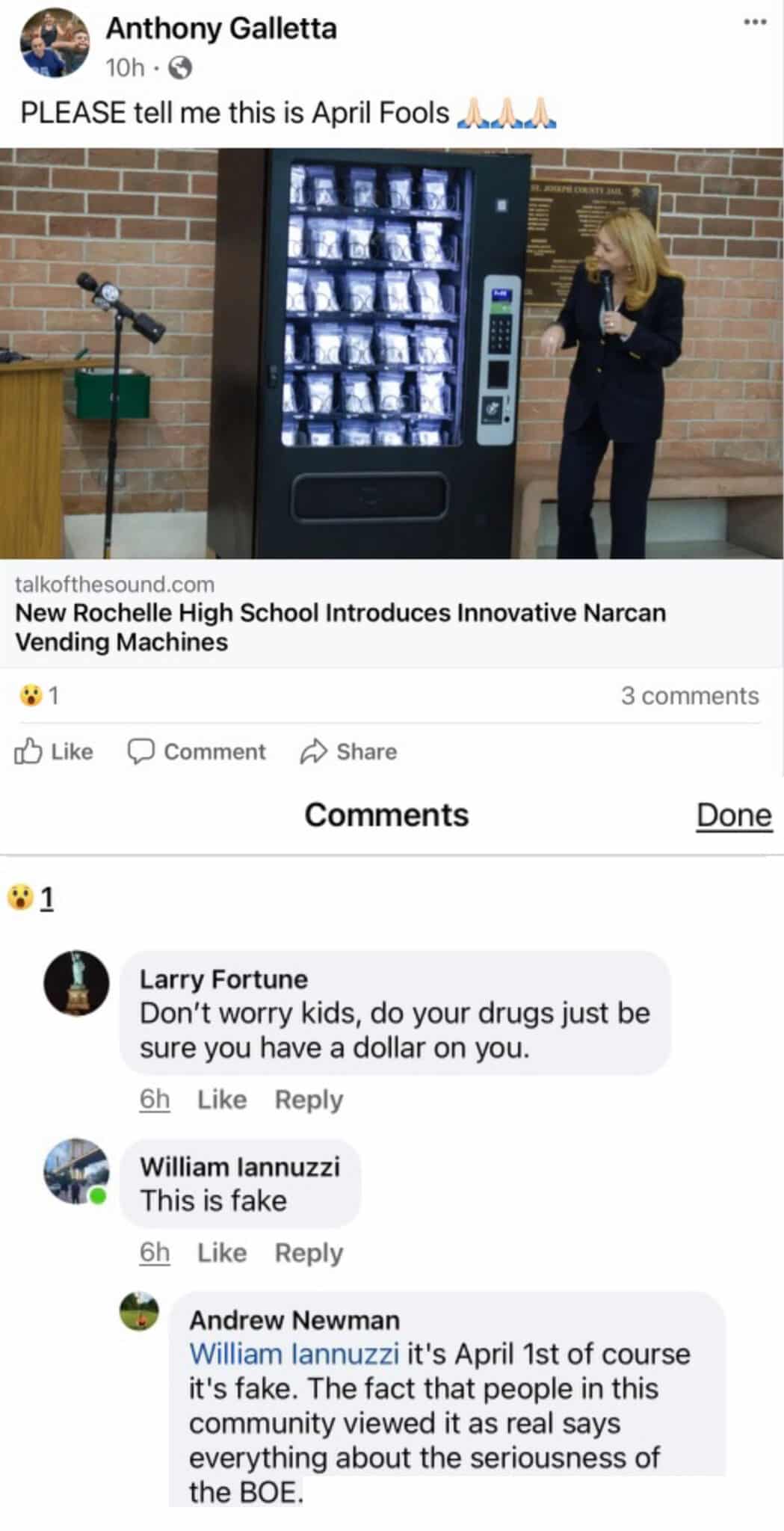Open the William Iannuzzi mention in Andrew's reply
The width and height of the screenshot is (784, 1531).
coord(294,1354)
